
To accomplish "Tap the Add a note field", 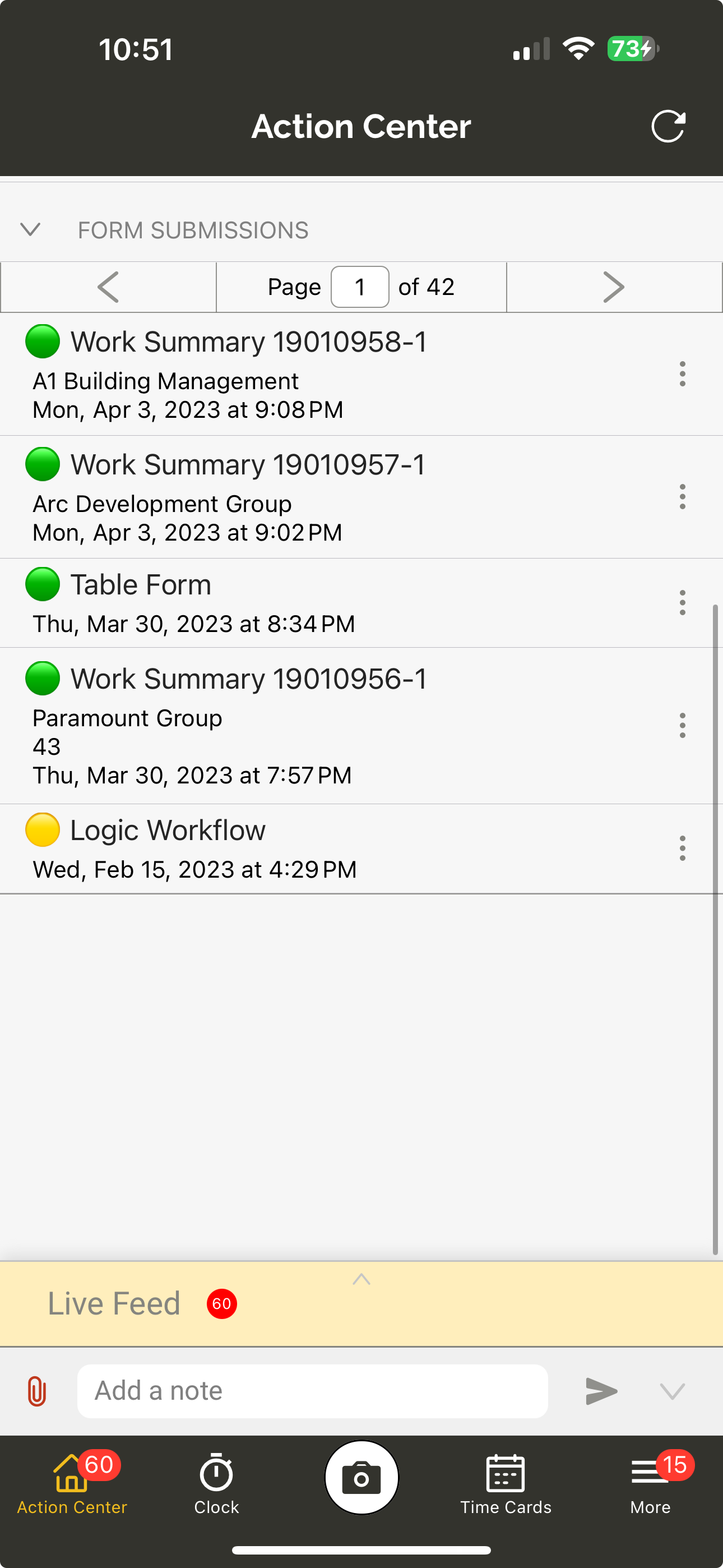I will point(312,1391).
